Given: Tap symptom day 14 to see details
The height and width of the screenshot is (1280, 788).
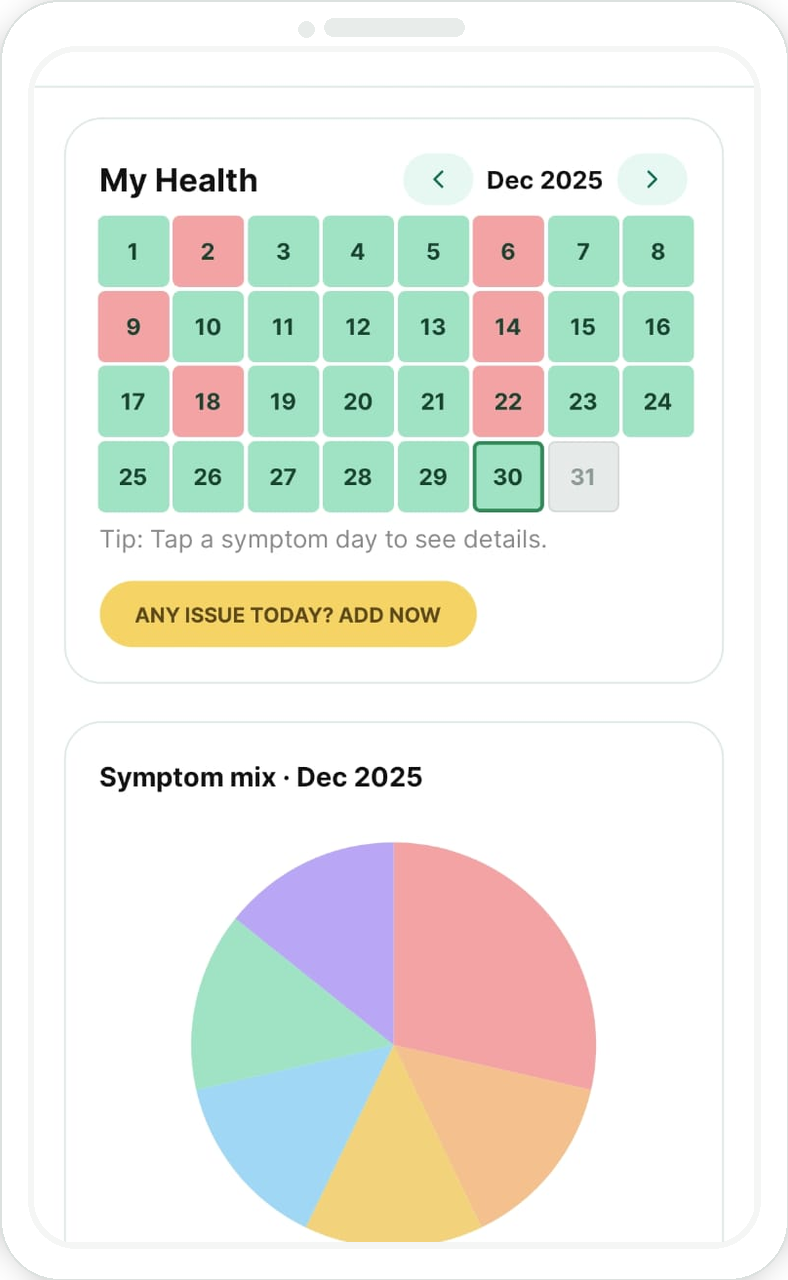Looking at the screenshot, I should (x=508, y=326).
